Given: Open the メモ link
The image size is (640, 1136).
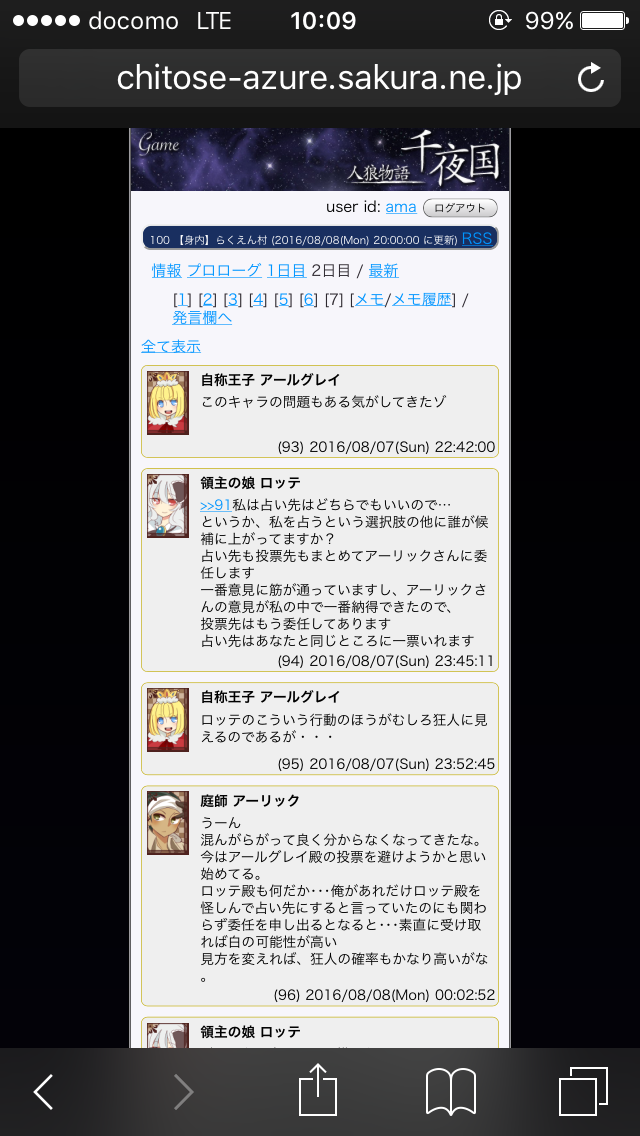Looking at the screenshot, I should 369,299.
